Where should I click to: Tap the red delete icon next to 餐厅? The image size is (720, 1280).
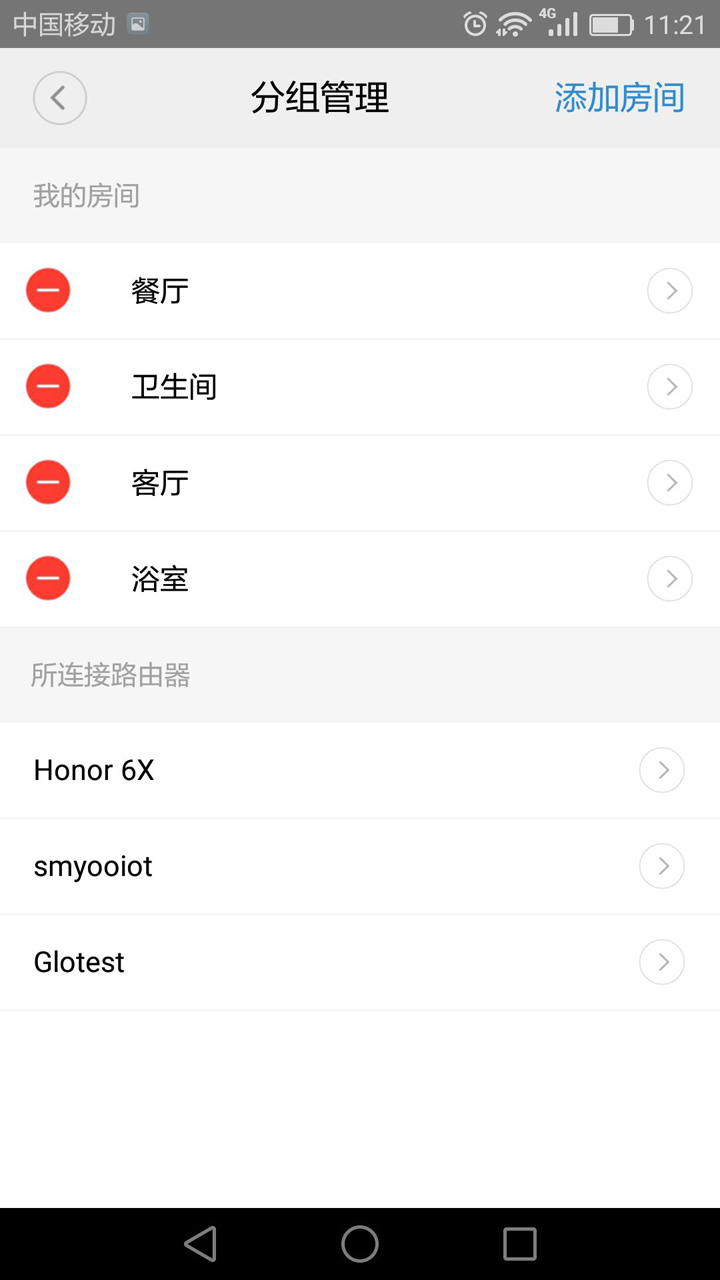[48, 290]
